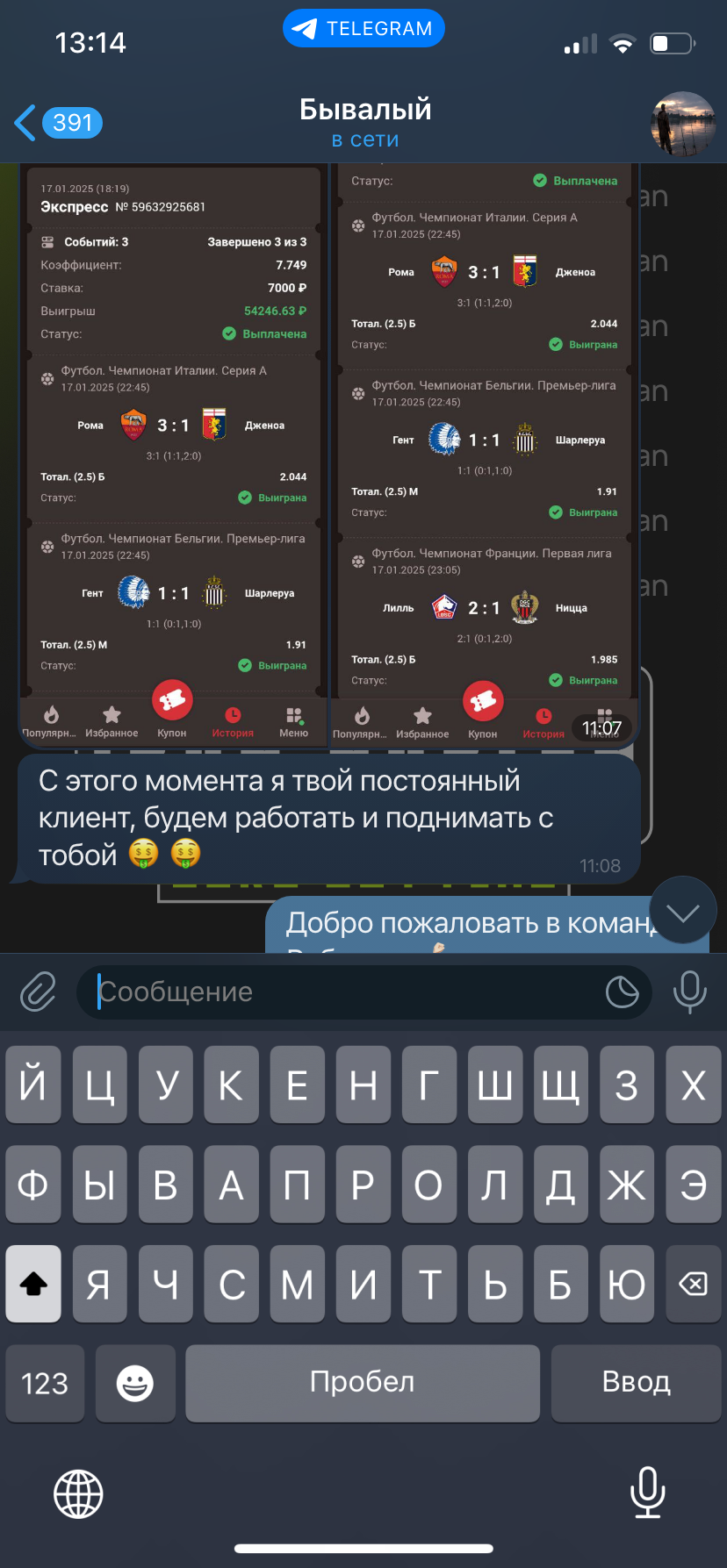Viewport: 727px width, 1568px height.
Task: Switch the keyboard to 123 numbers
Action: [45, 1383]
